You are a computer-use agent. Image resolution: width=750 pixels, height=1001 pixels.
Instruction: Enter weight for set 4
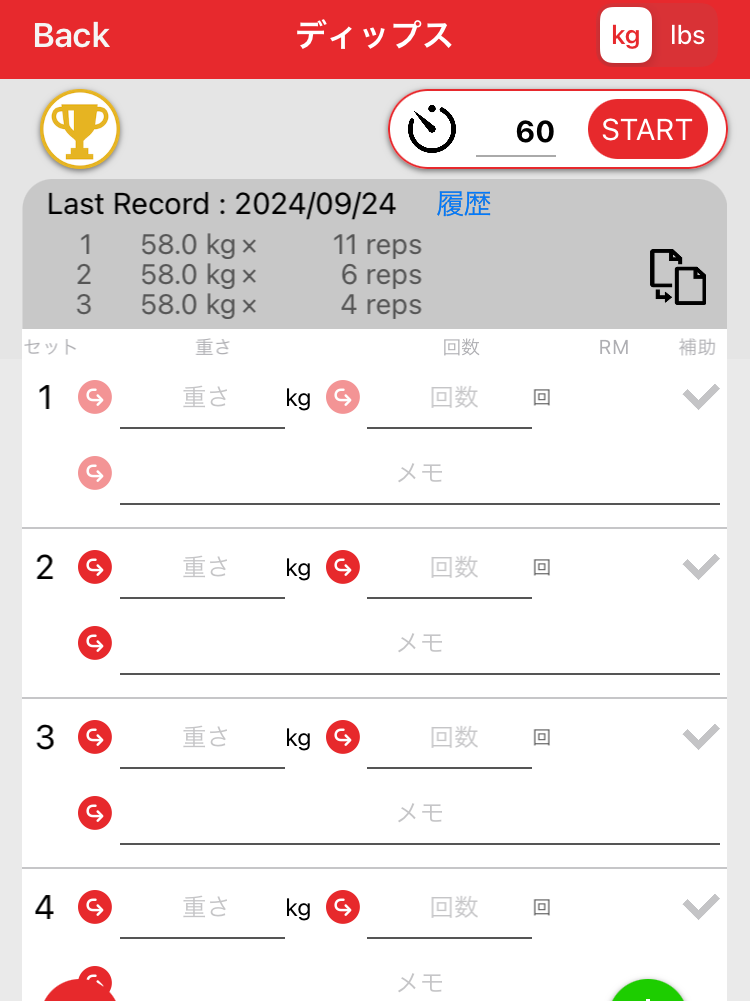pos(203,909)
